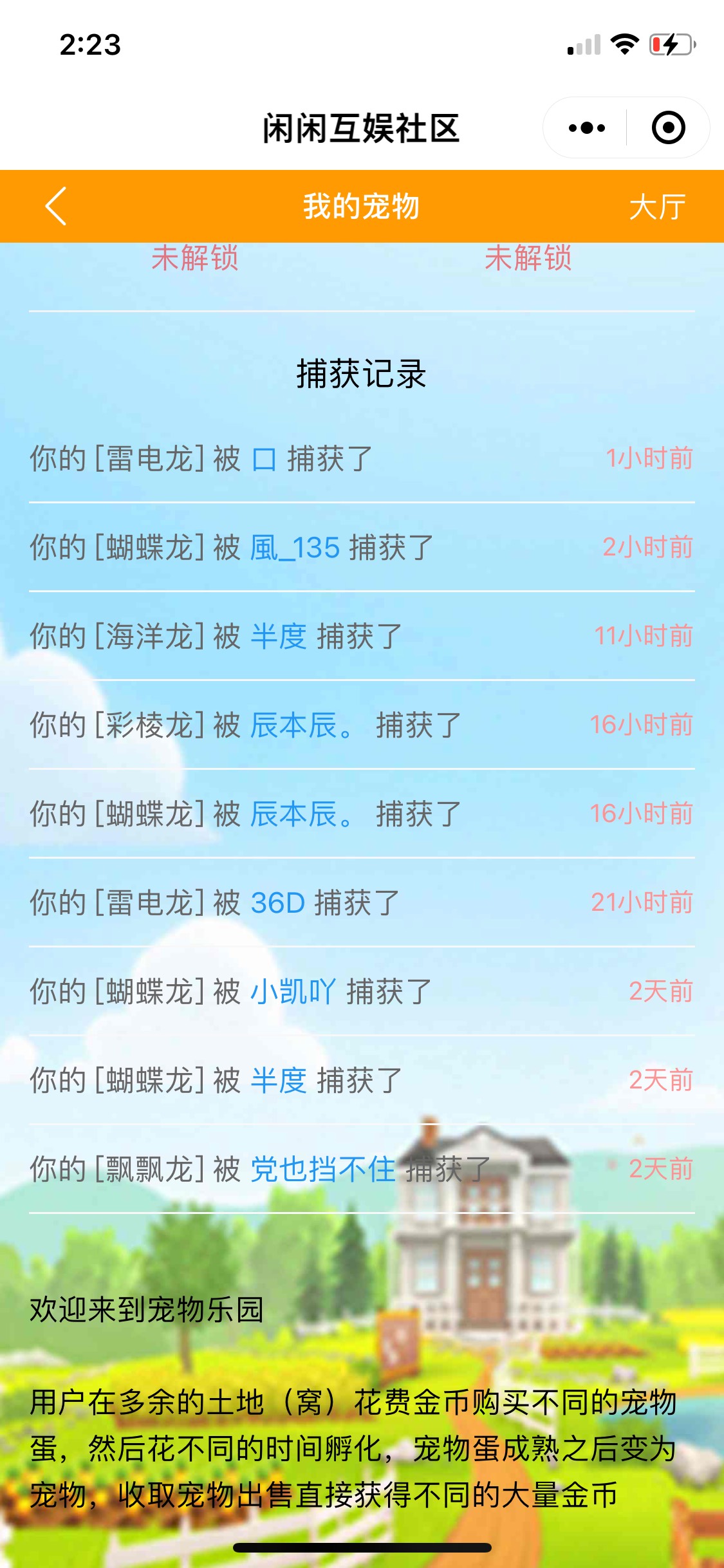
Task: Go back using the header arrow
Action: point(56,207)
